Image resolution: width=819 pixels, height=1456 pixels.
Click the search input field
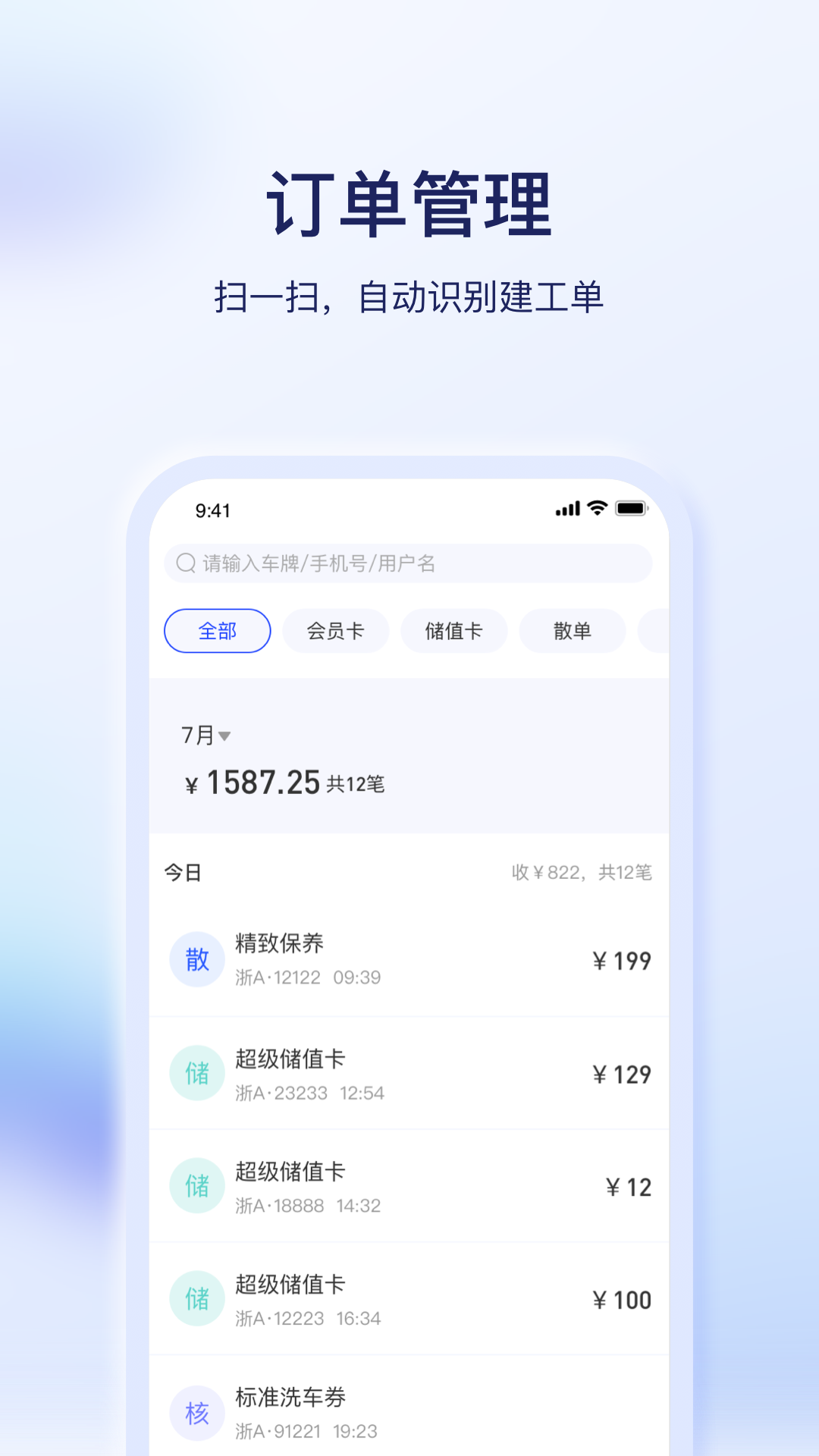pos(407,563)
